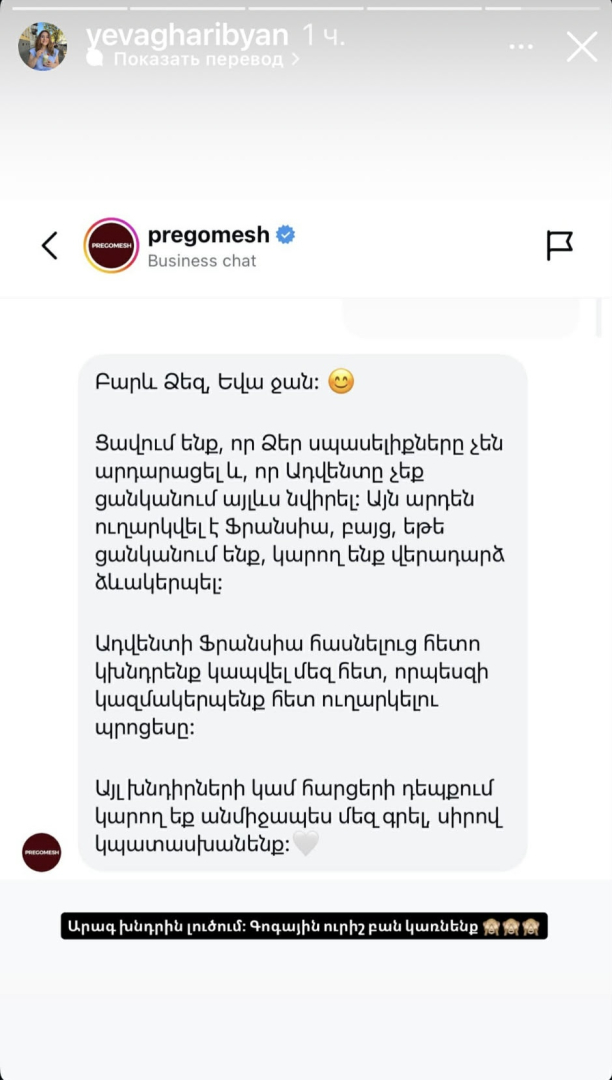Open yevagharibyan's profile picture

point(43,47)
